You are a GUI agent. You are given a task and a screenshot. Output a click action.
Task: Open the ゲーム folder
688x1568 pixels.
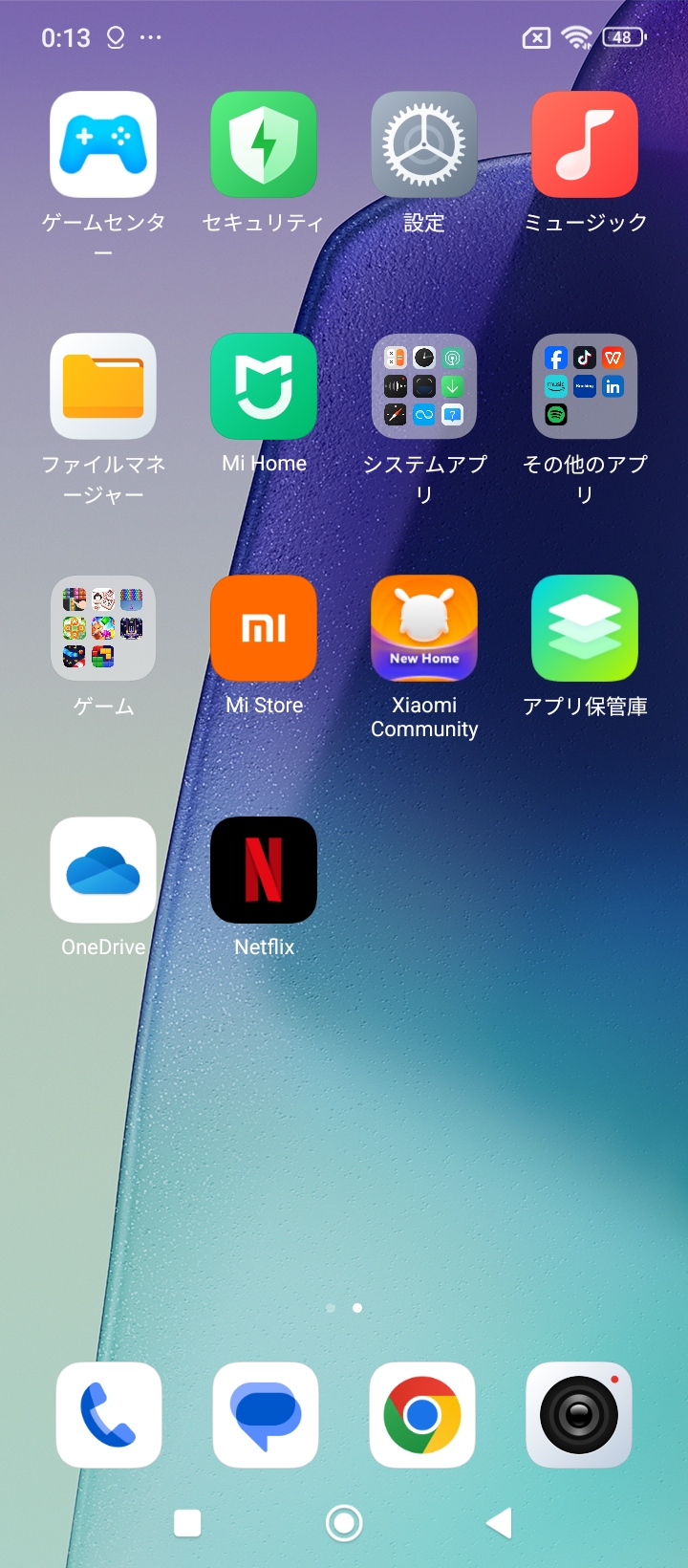pos(103,628)
